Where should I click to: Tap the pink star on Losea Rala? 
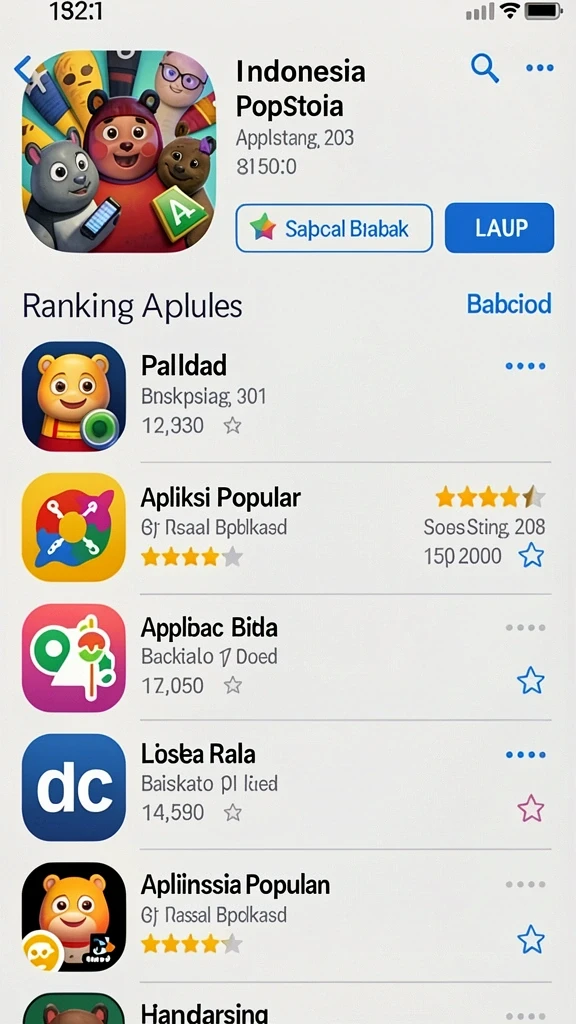(x=531, y=808)
